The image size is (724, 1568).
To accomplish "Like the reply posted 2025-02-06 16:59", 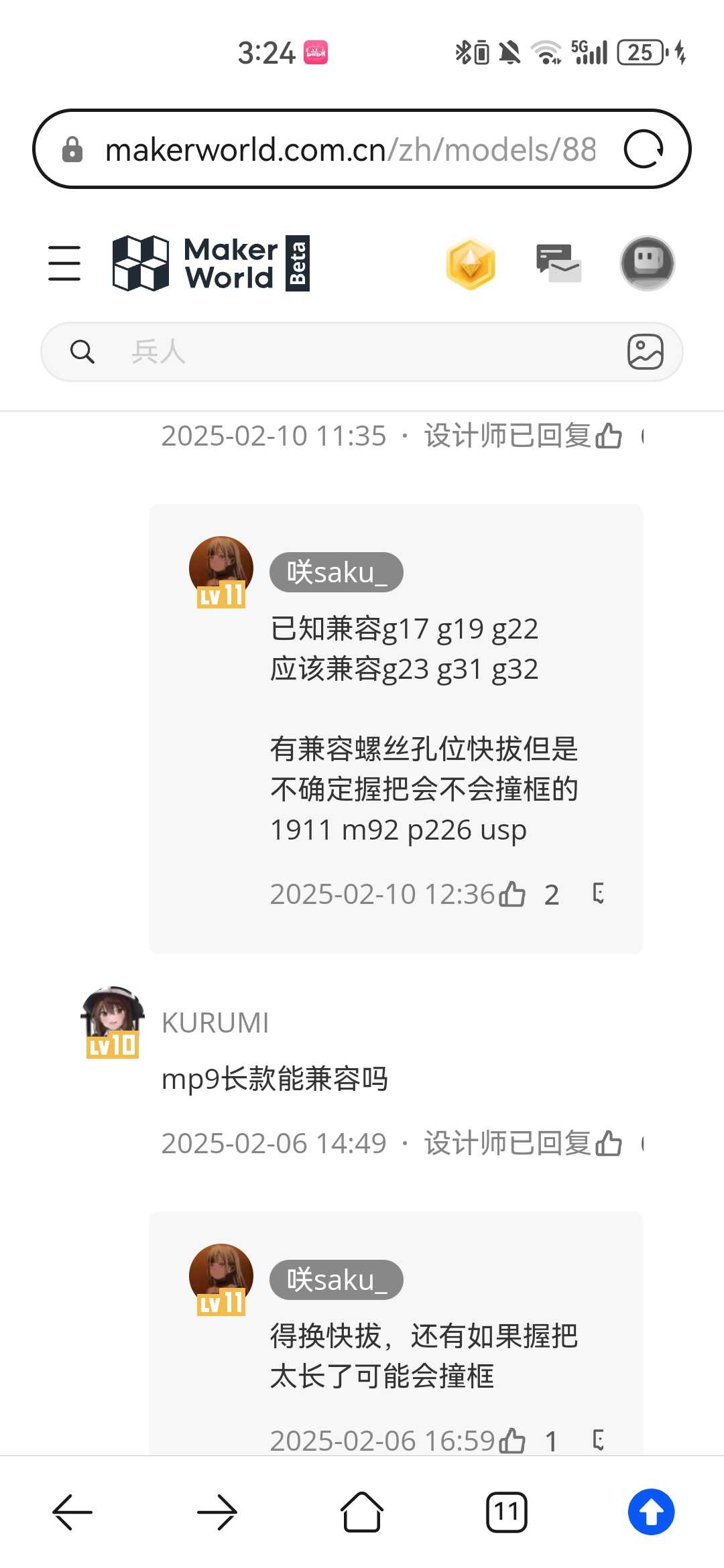I will point(513,1441).
